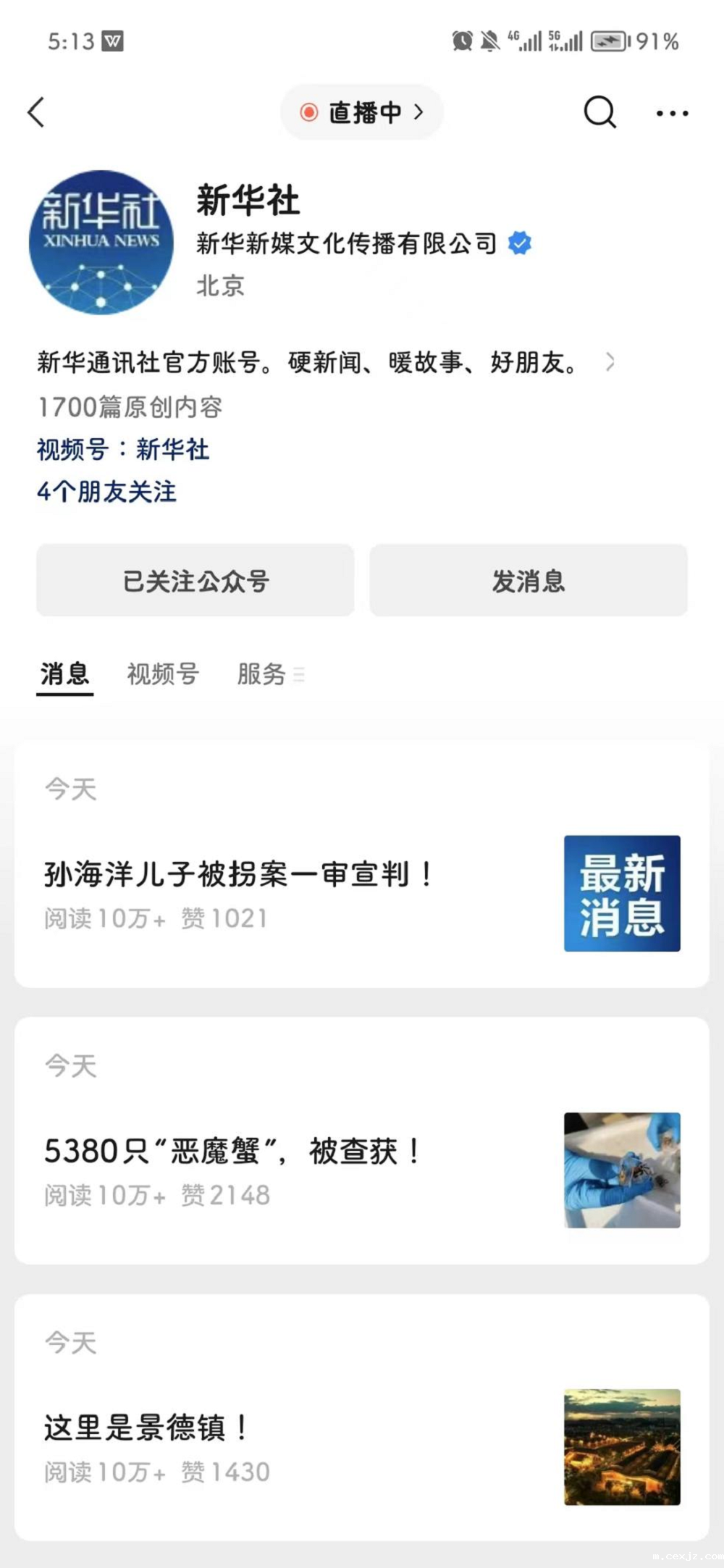Open the 视频号：新华社 link
This screenshot has width=724, height=1568.
(123, 450)
